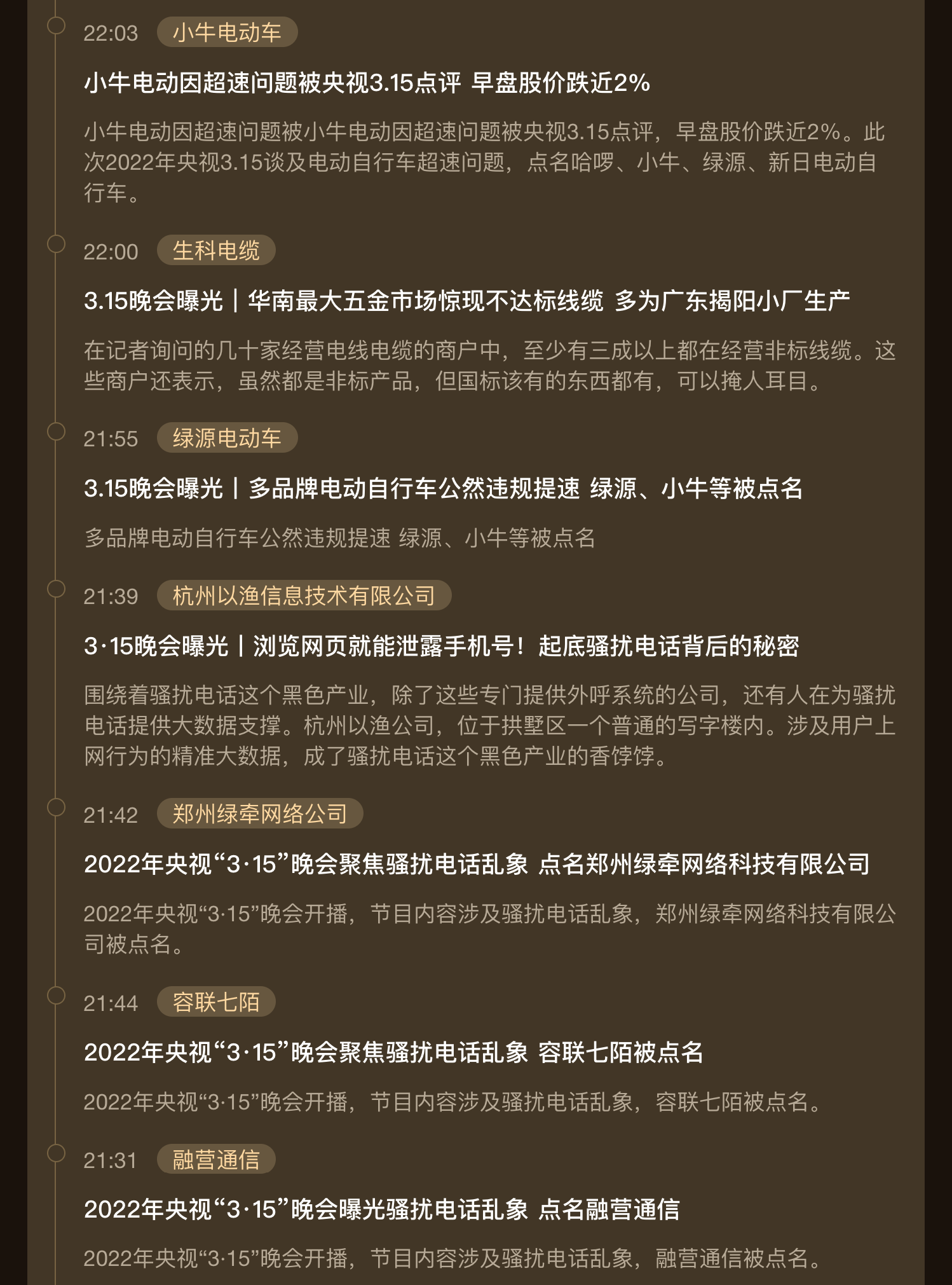Open the article on web browsing leaking phone numbers

pos(441,647)
